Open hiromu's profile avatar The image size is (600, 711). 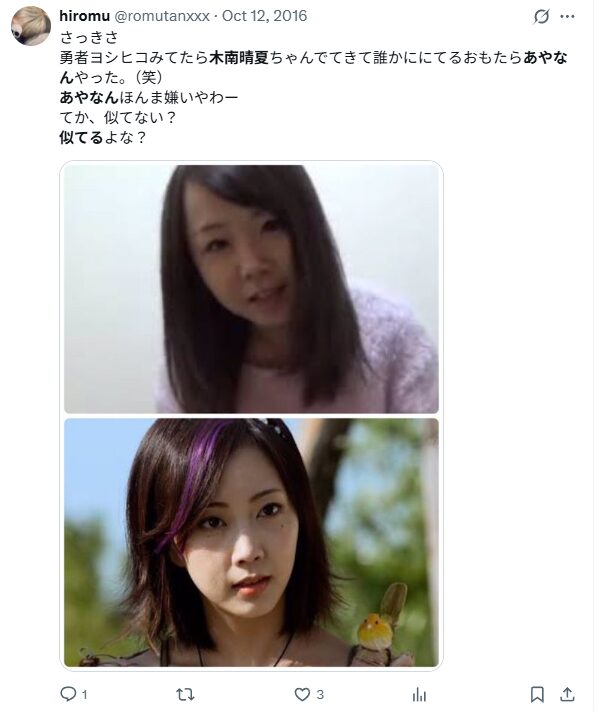pyautogui.click(x=30, y=25)
